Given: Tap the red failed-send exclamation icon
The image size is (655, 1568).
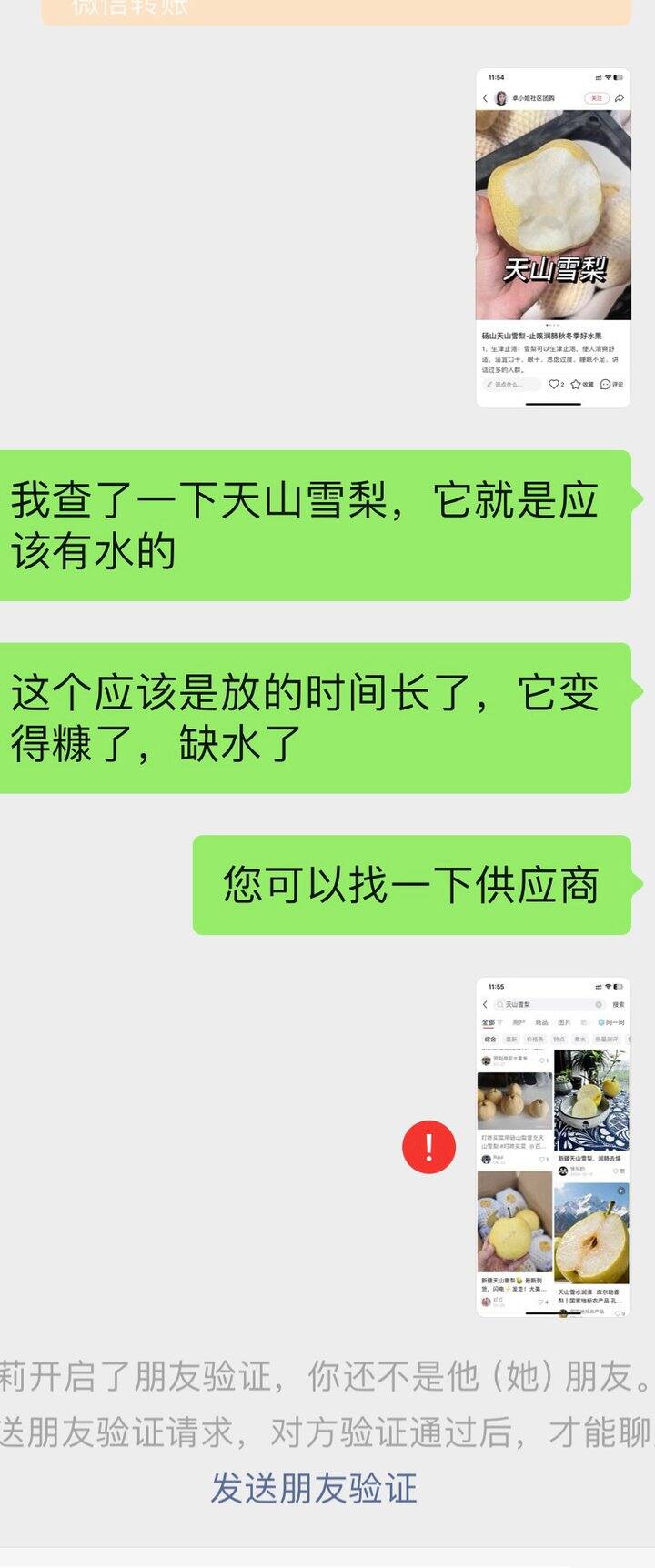Looking at the screenshot, I should point(428,1147).
